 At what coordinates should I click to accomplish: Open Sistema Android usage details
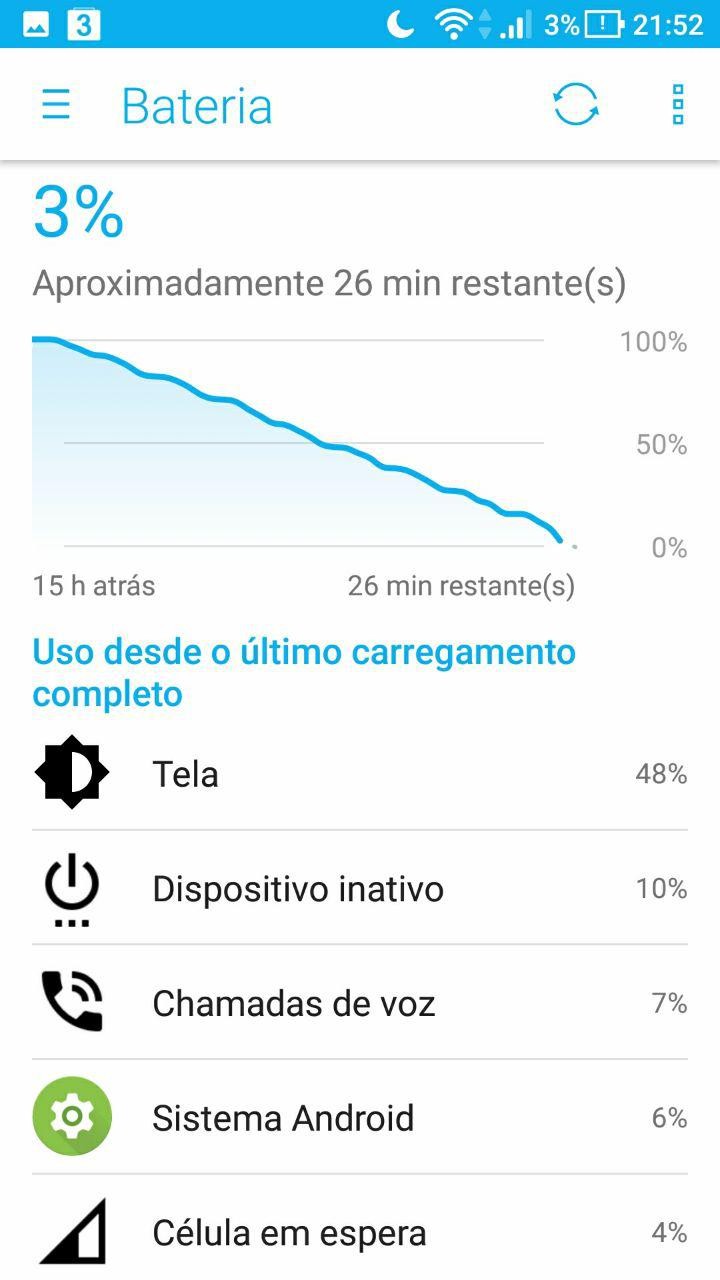click(x=360, y=1117)
